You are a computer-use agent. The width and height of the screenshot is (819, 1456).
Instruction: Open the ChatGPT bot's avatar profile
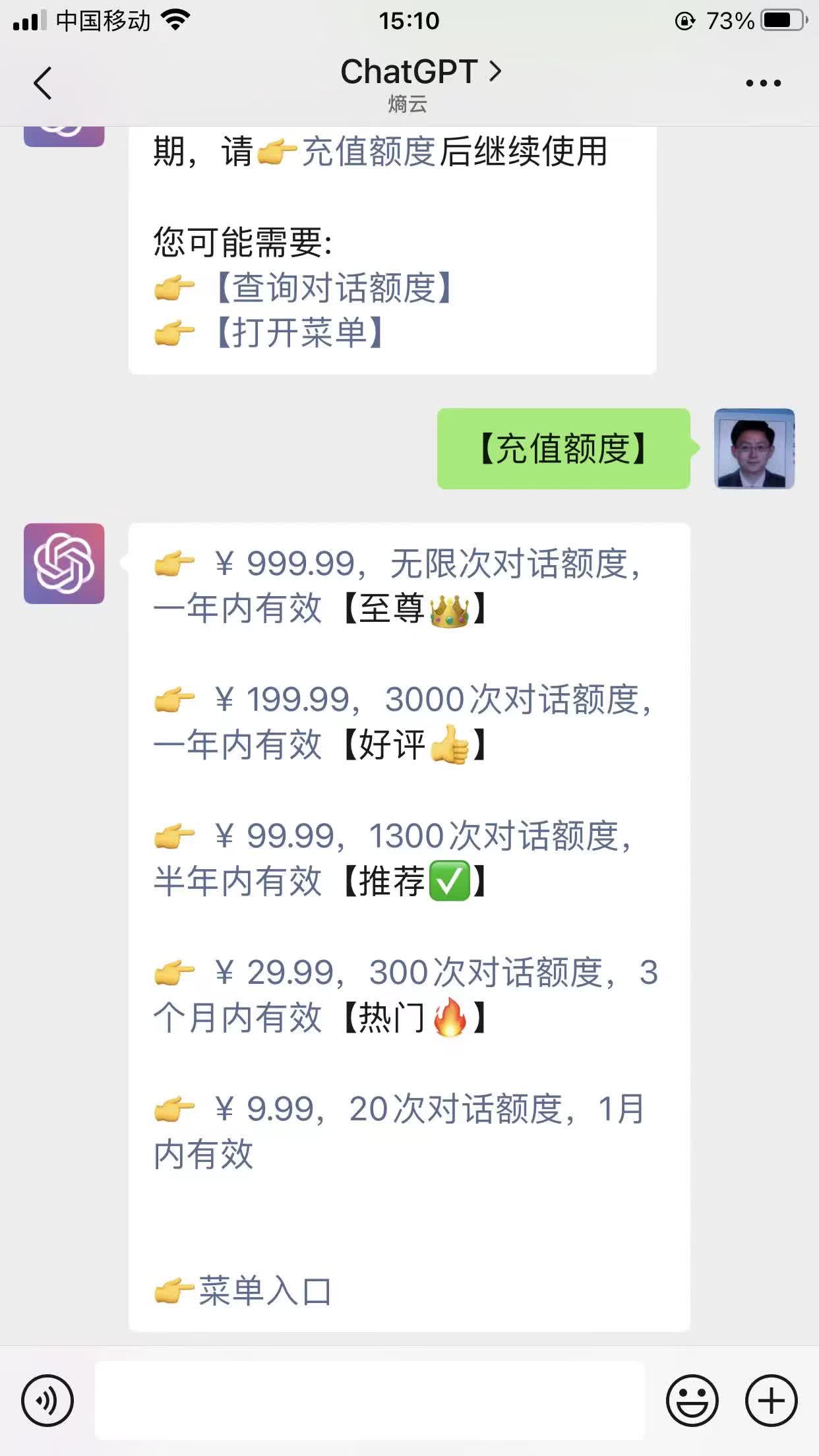point(64,564)
